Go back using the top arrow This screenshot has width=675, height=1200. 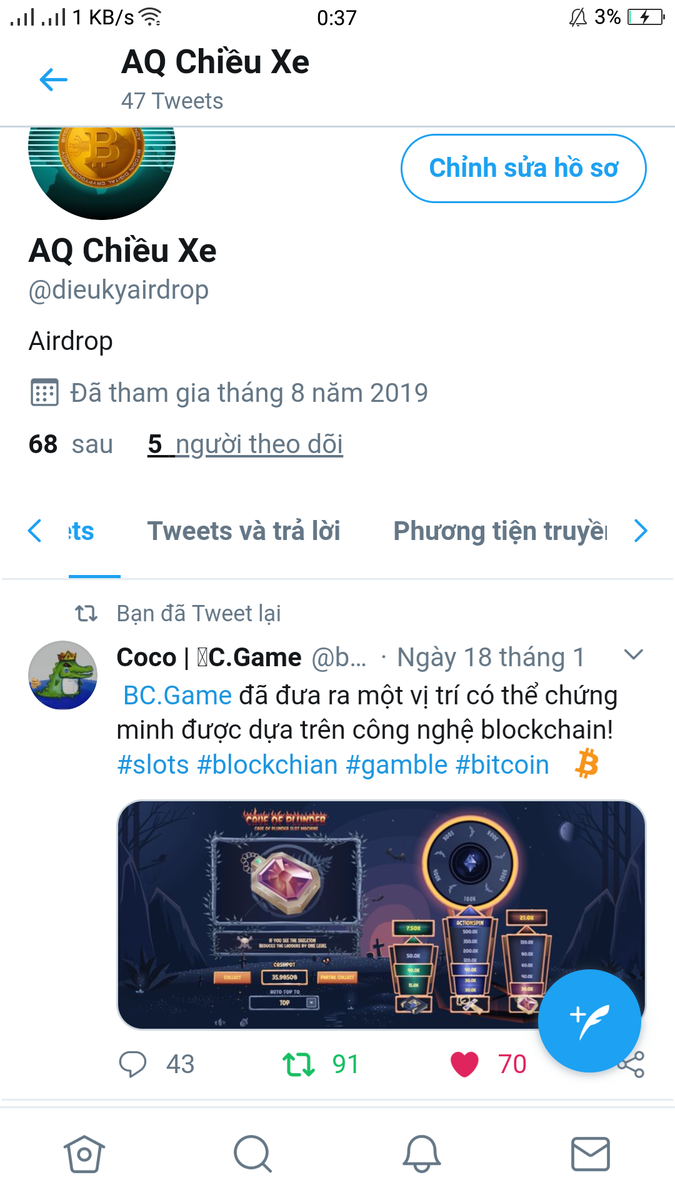pos(53,79)
